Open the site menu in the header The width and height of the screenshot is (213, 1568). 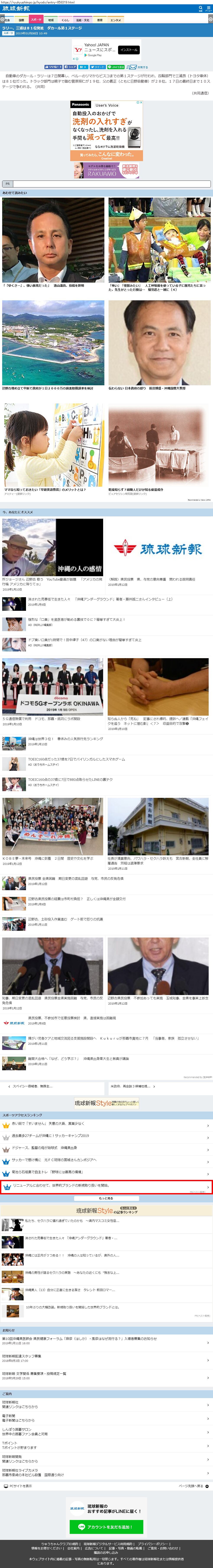[209, 8]
